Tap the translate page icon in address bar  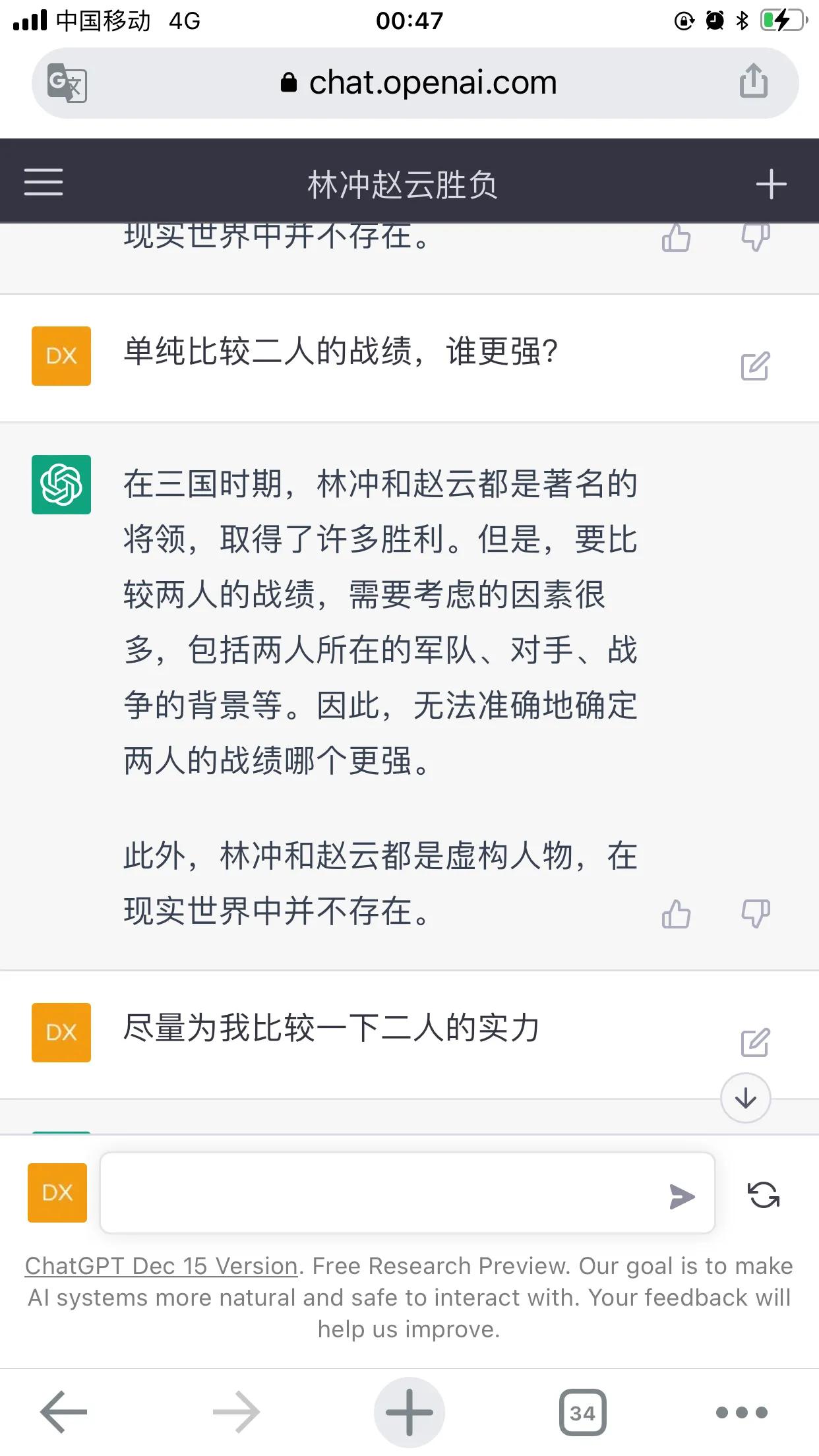point(67,83)
